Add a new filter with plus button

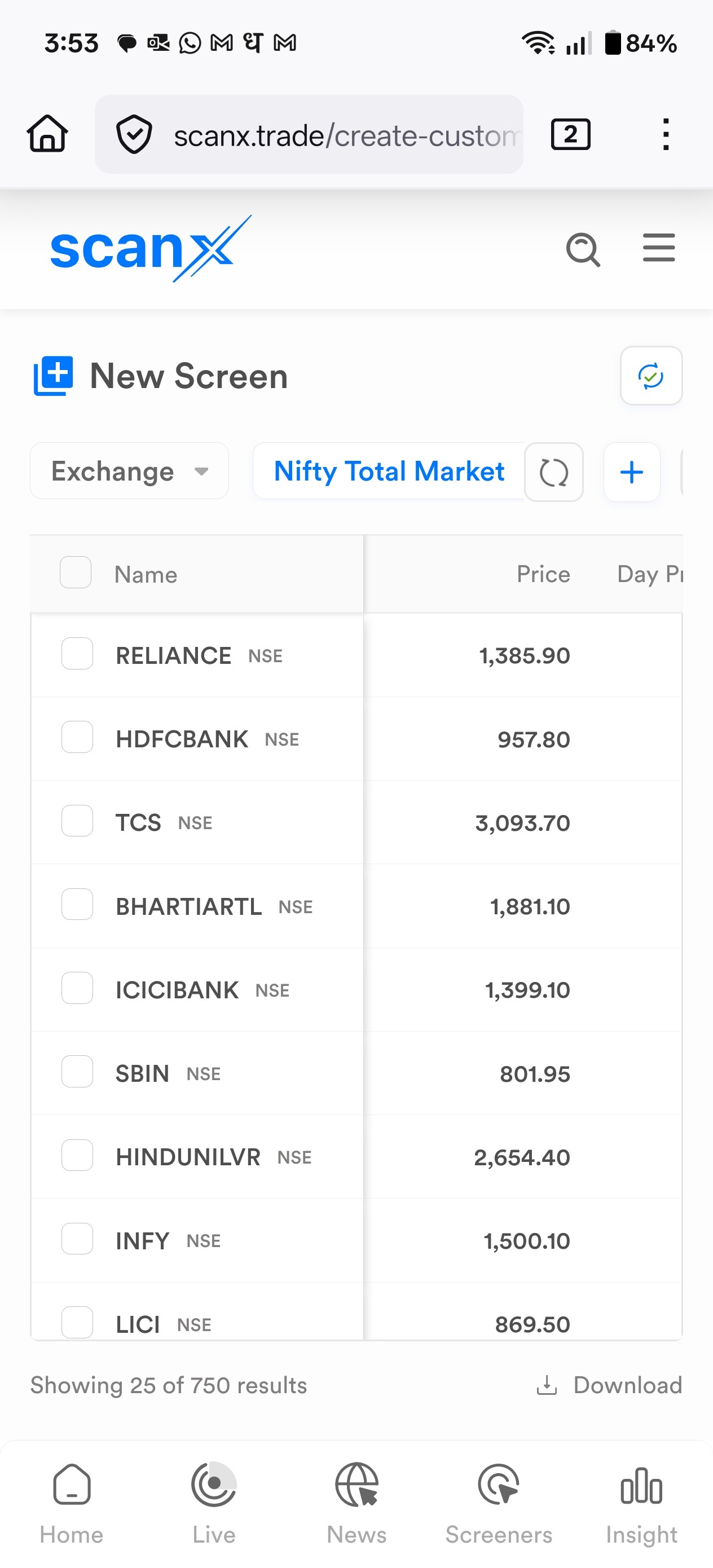pyautogui.click(x=632, y=472)
